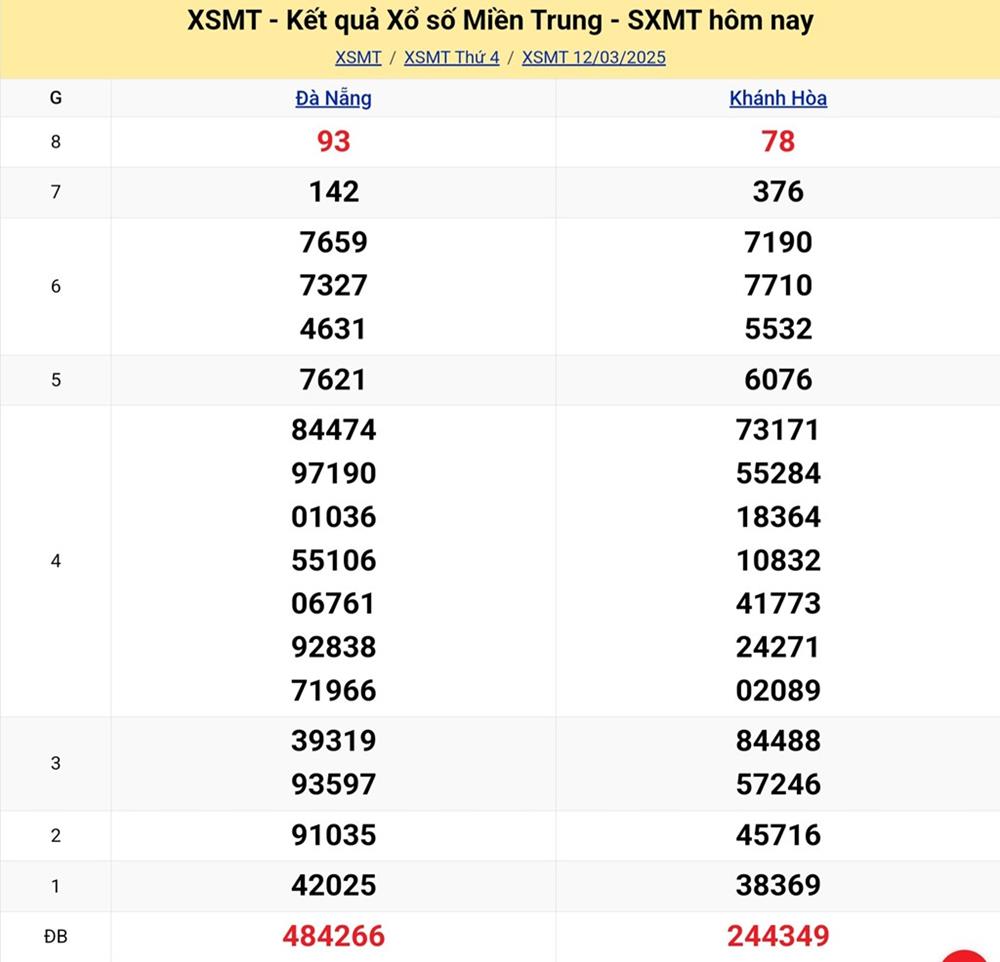This screenshot has width=1000, height=962.
Task: Open the XSMT 12/03/2025 link
Action: pyautogui.click(x=593, y=57)
